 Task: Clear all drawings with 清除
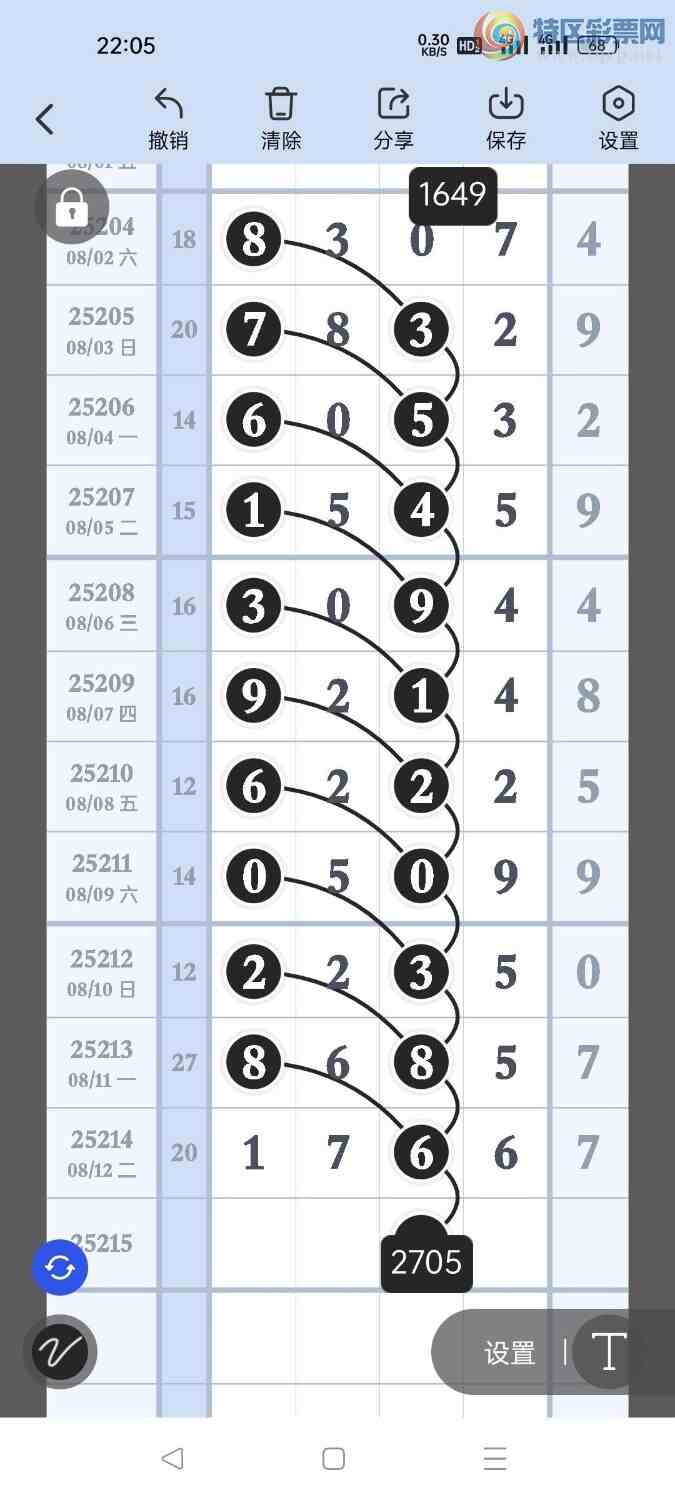[281, 119]
